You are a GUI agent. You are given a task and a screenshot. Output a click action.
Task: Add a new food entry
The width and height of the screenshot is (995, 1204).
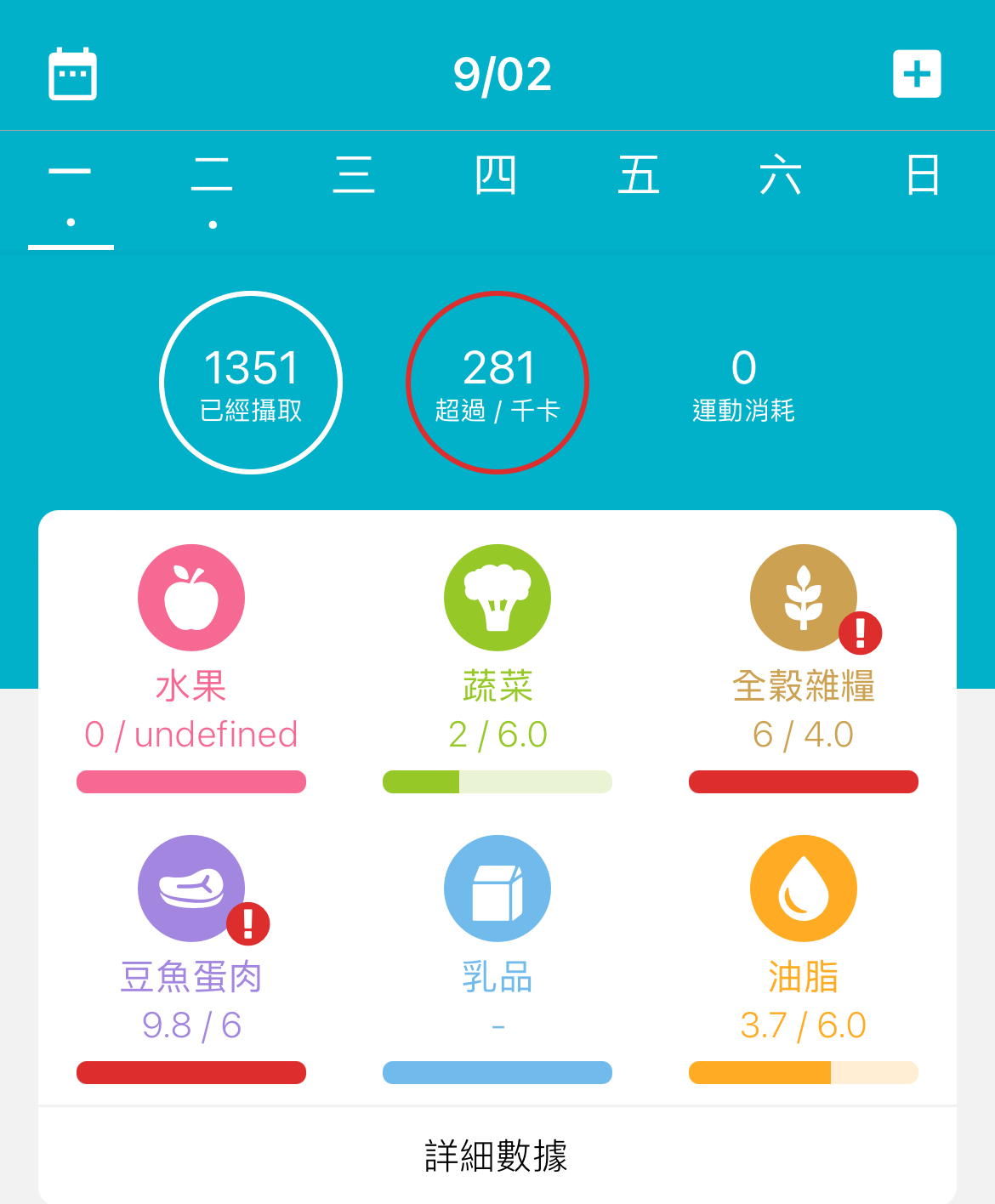click(x=917, y=74)
